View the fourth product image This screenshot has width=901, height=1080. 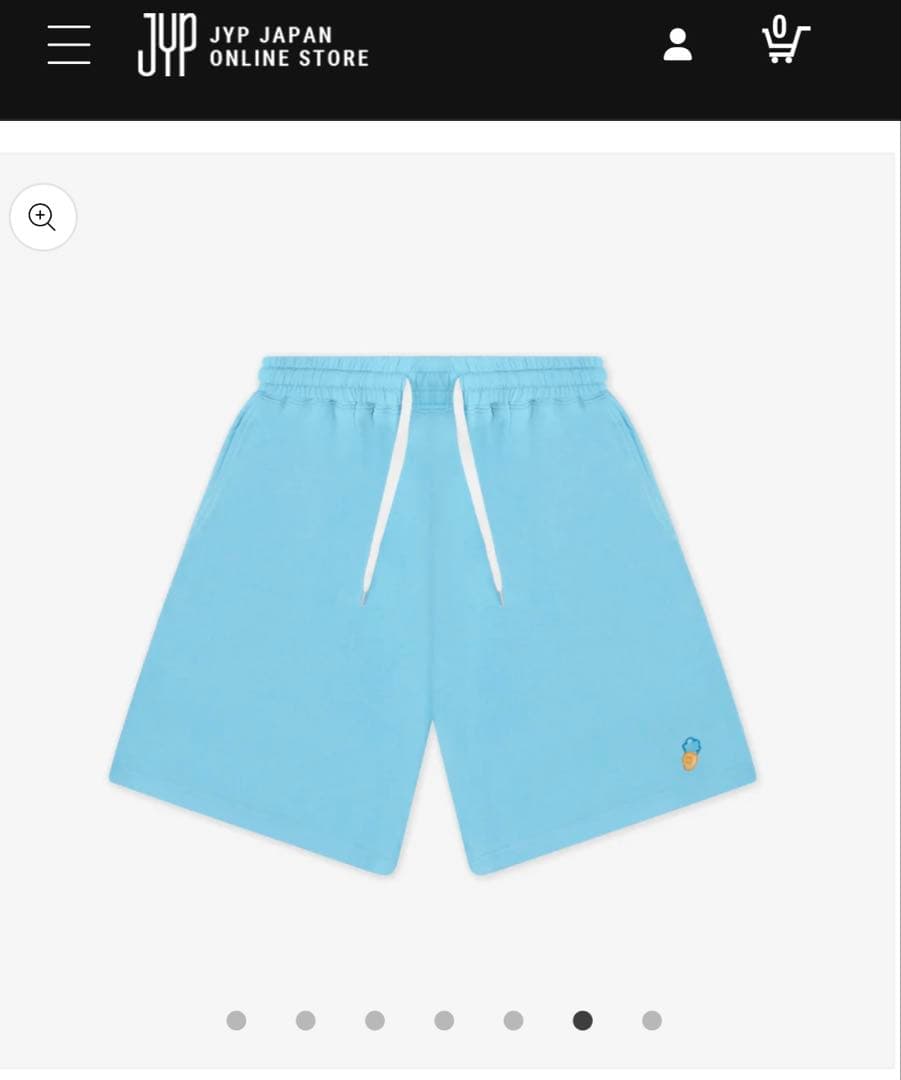coord(444,1020)
